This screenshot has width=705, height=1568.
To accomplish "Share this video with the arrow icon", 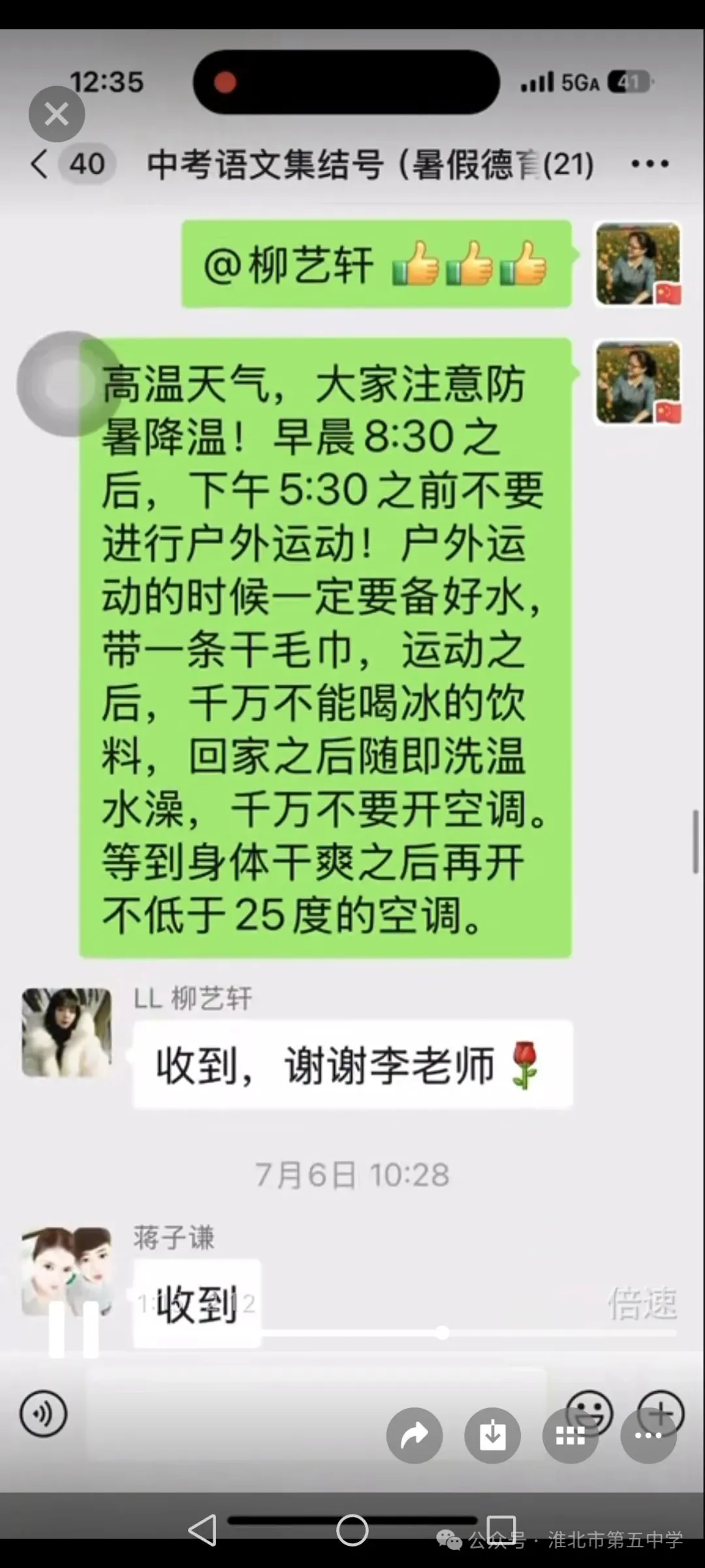I will [415, 1435].
